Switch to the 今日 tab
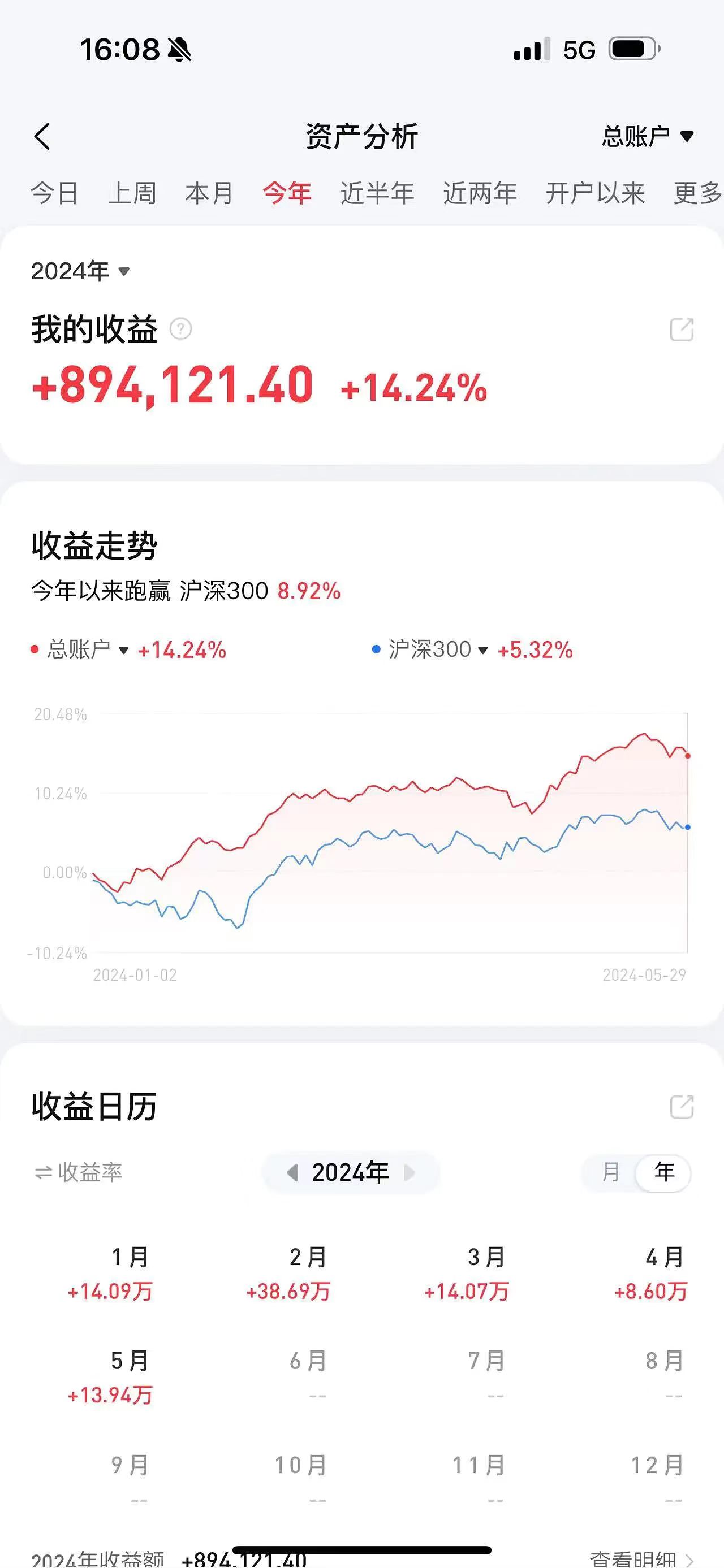This screenshot has width=724, height=1568. tap(54, 193)
